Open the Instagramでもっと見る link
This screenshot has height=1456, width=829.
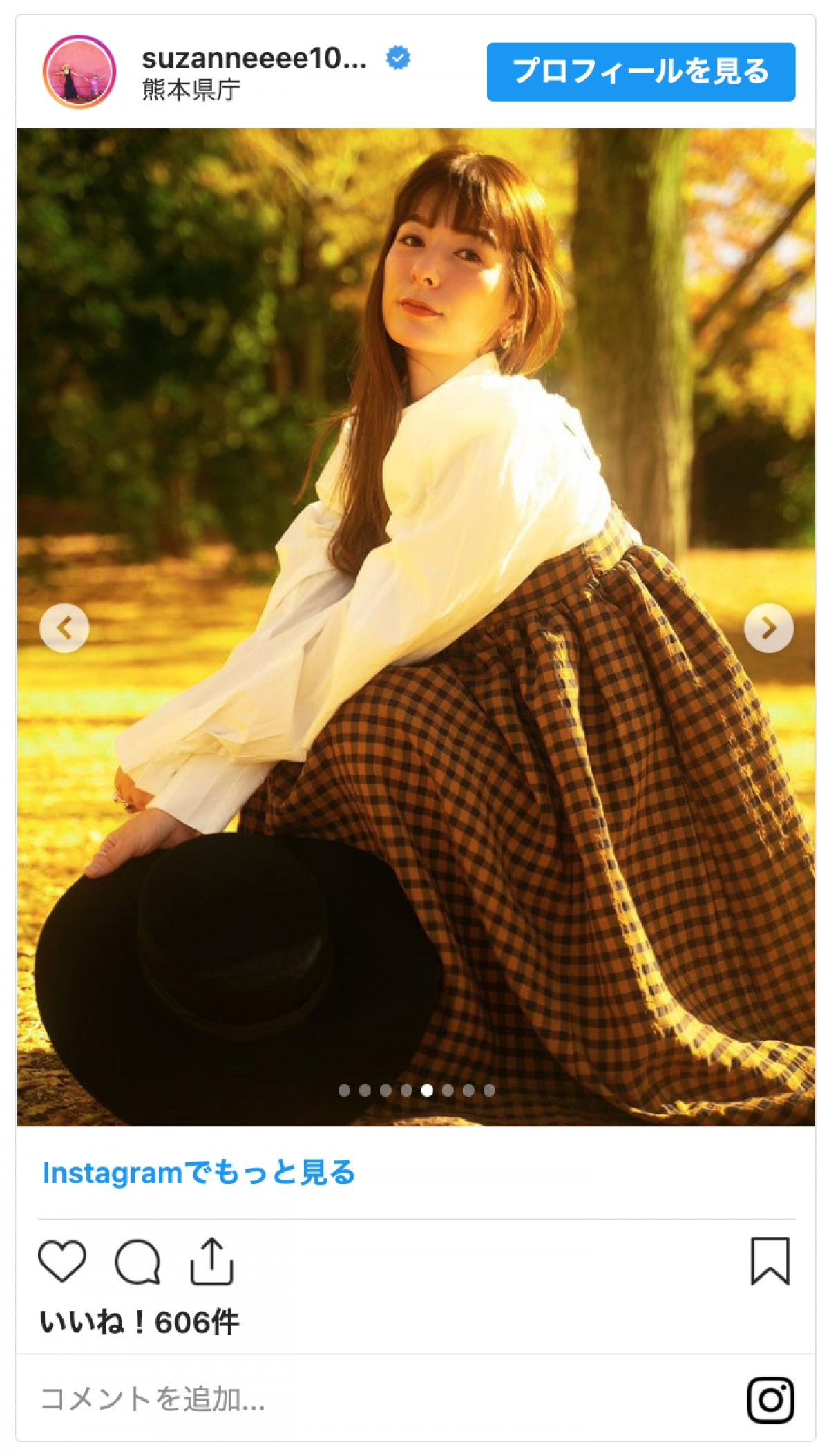199,1173
